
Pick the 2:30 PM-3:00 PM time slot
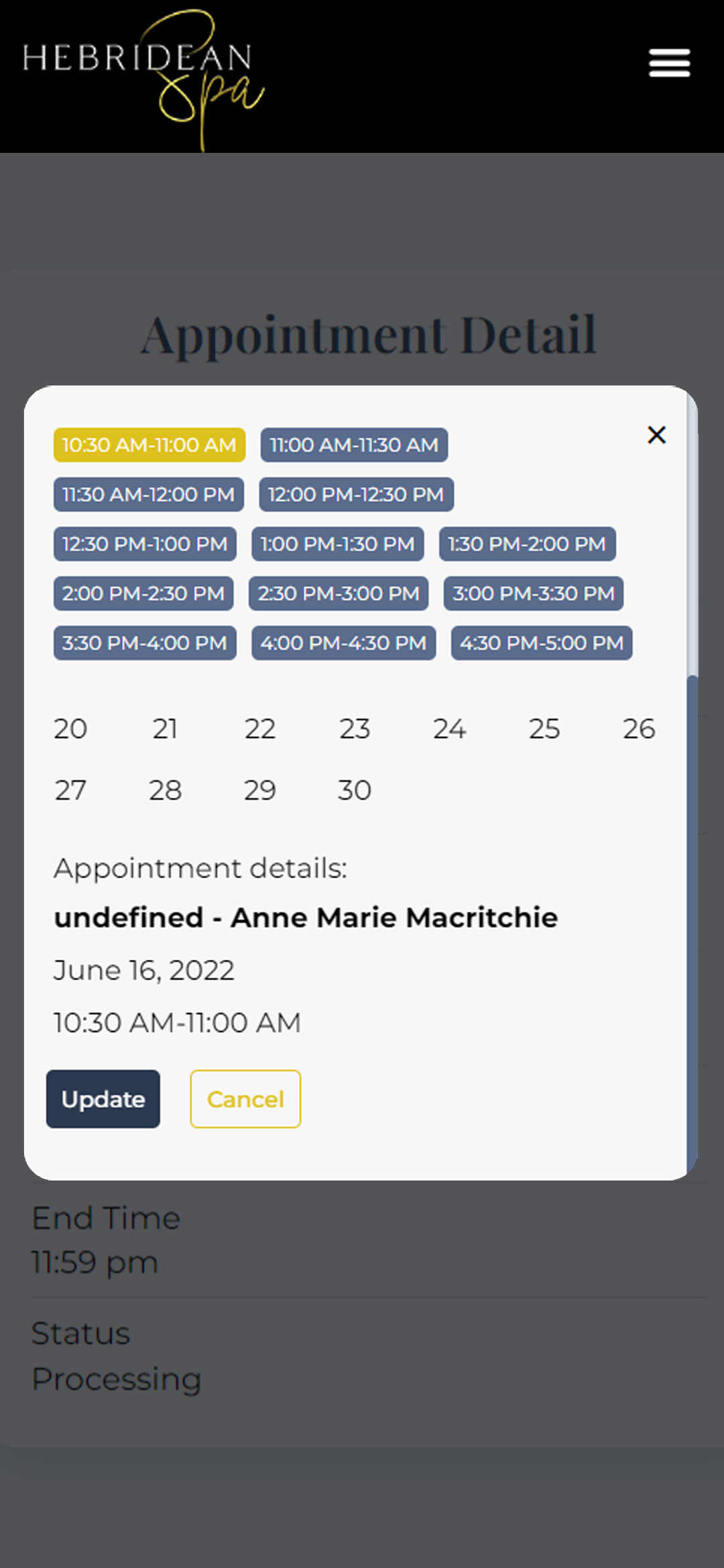(x=339, y=594)
